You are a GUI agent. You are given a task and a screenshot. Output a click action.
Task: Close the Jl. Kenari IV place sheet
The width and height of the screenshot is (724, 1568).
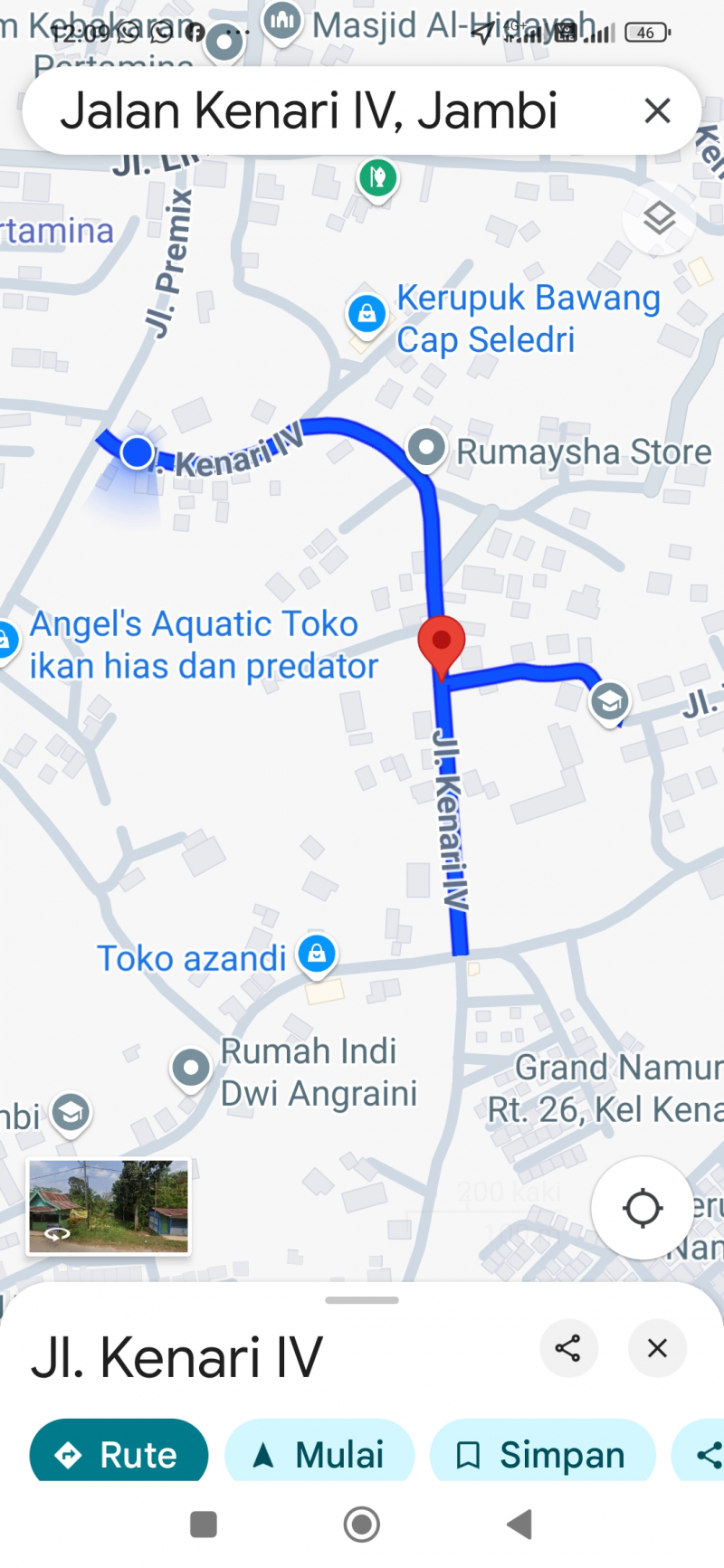click(657, 1348)
